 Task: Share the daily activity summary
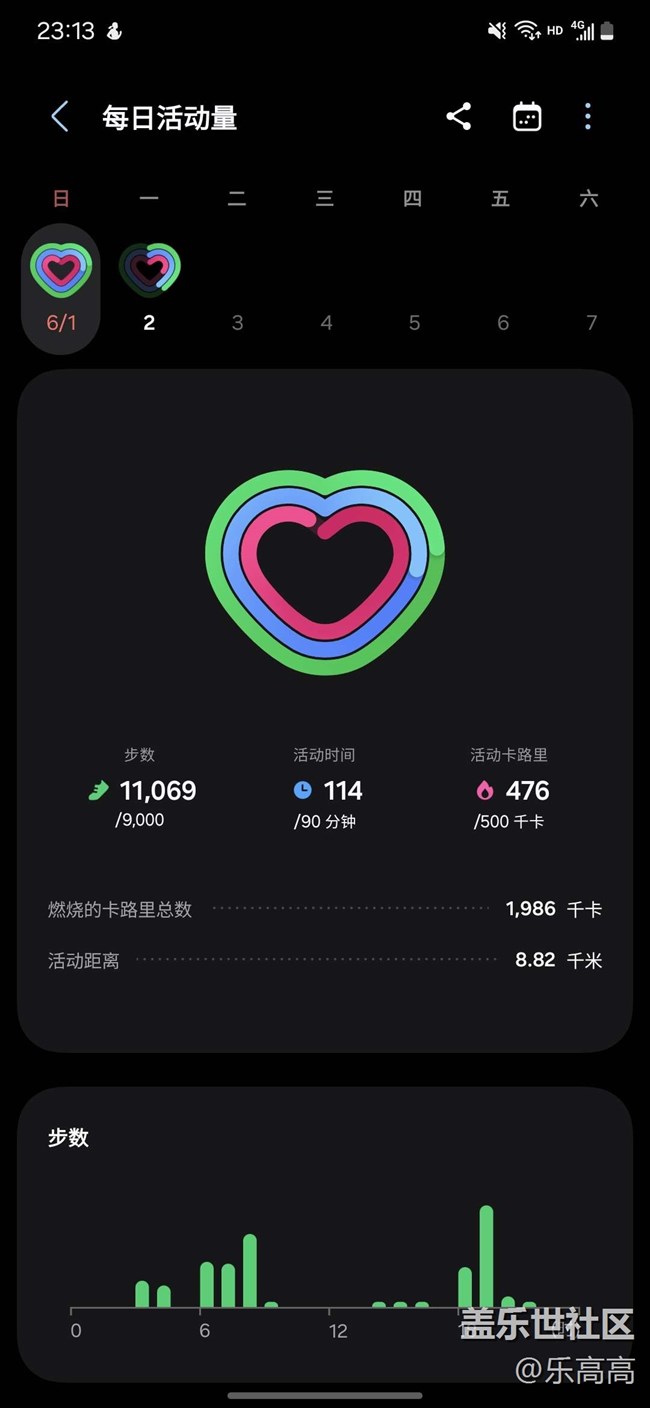(x=459, y=117)
